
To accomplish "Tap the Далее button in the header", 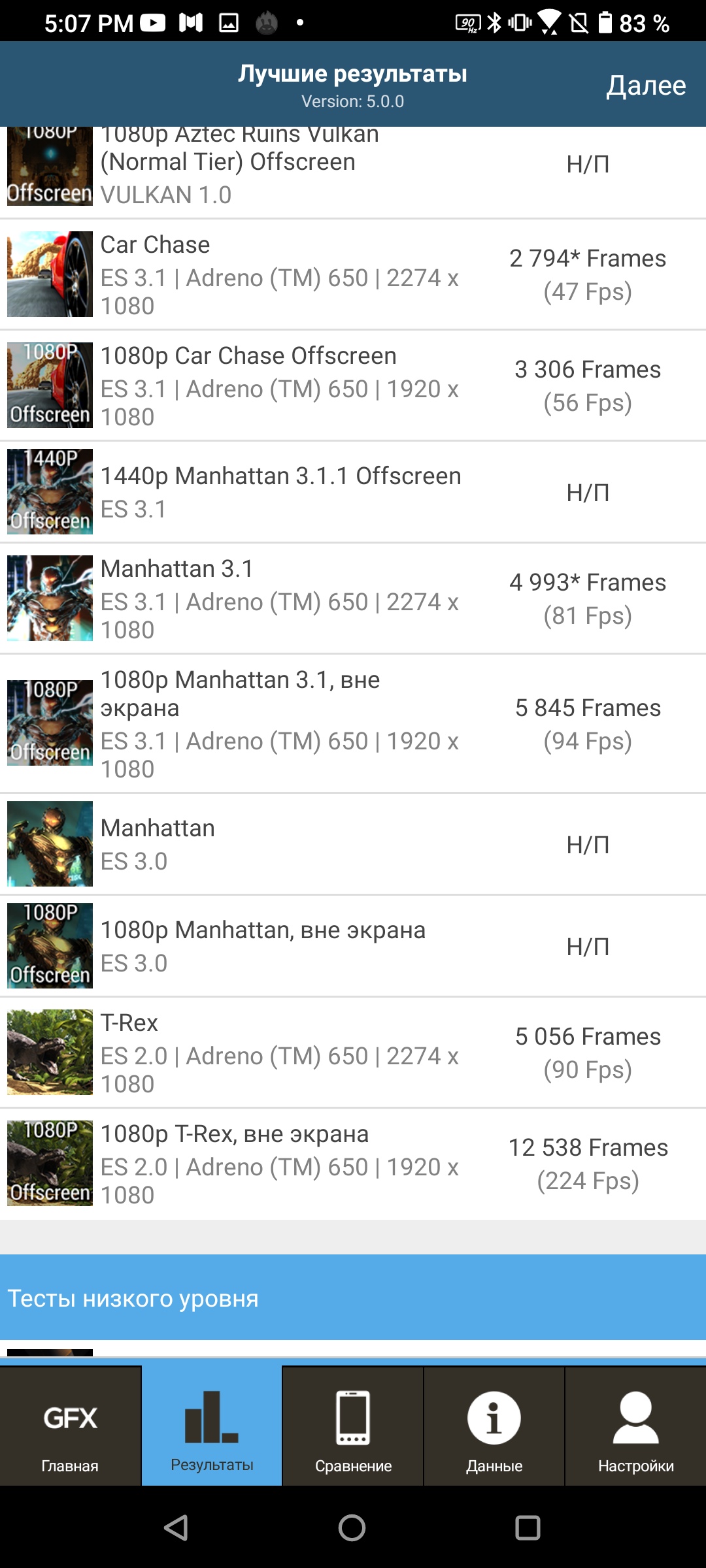I will 646,86.
